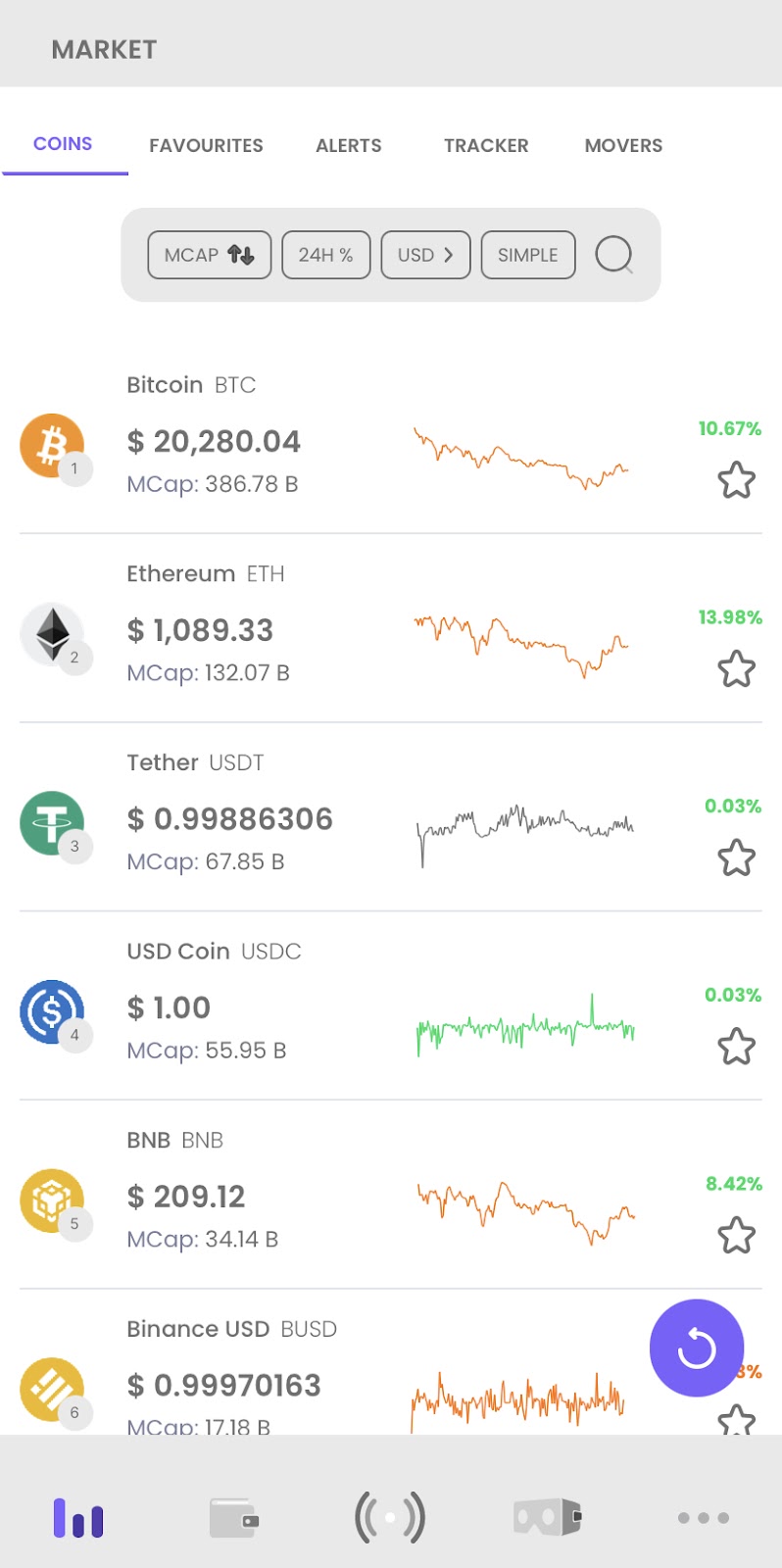782x1568 pixels.
Task: Open the coin search magnifier
Action: click(614, 255)
